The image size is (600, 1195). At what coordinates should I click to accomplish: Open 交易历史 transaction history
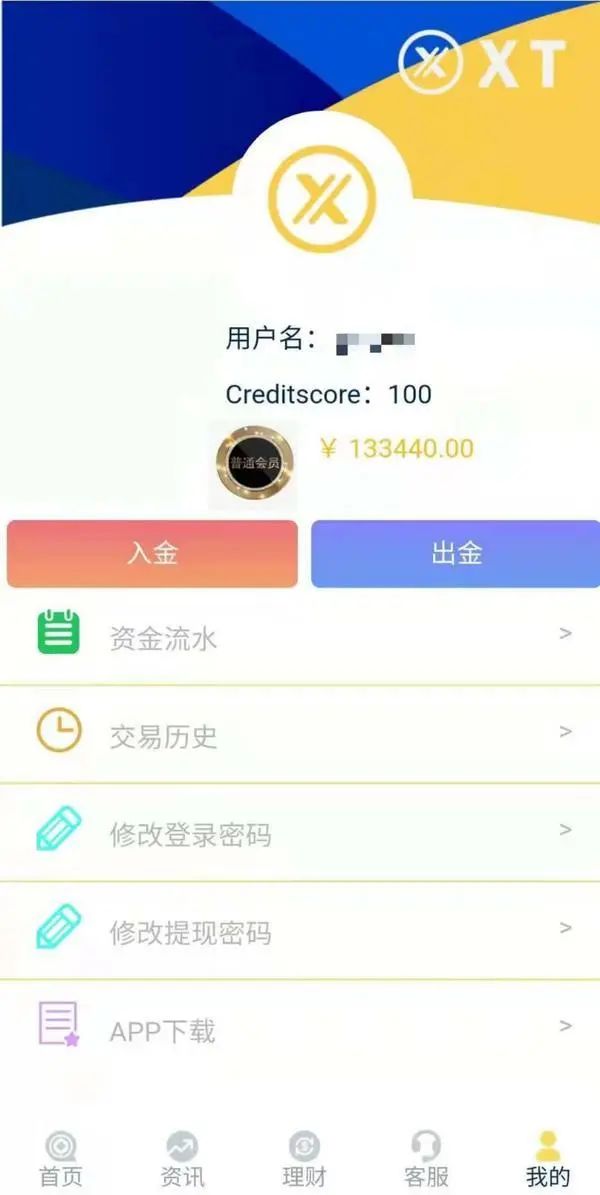tap(300, 736)
